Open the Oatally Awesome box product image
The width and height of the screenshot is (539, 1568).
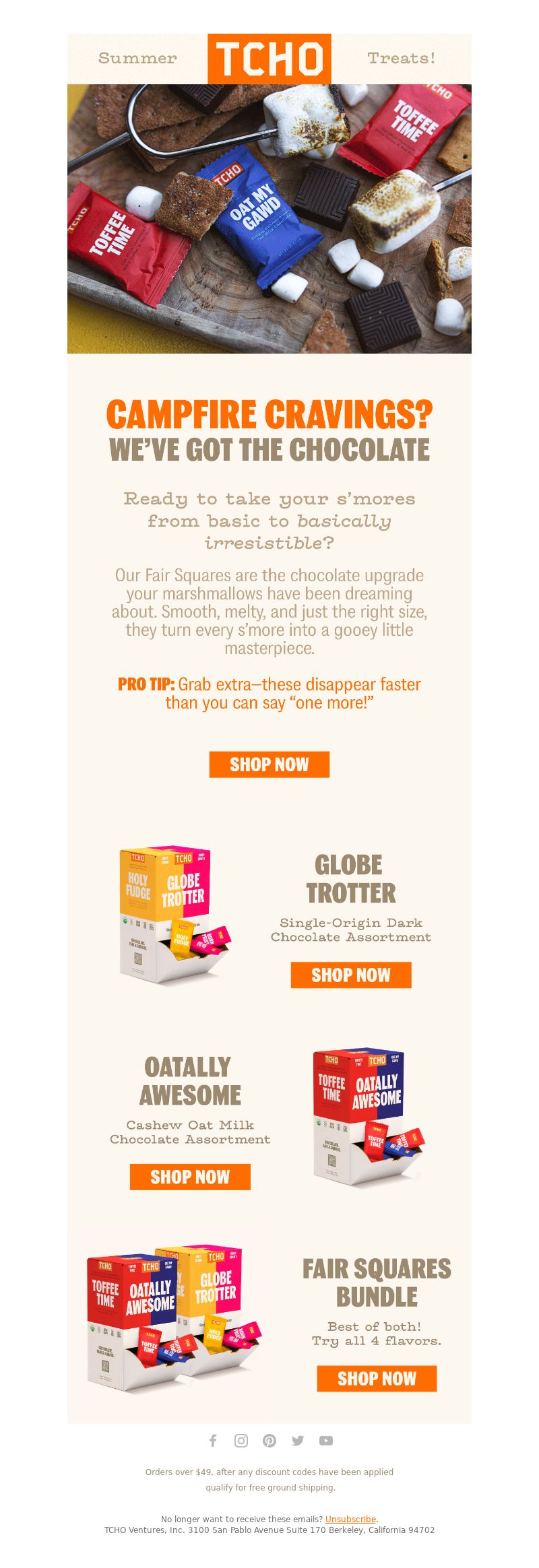[366, 1117]
